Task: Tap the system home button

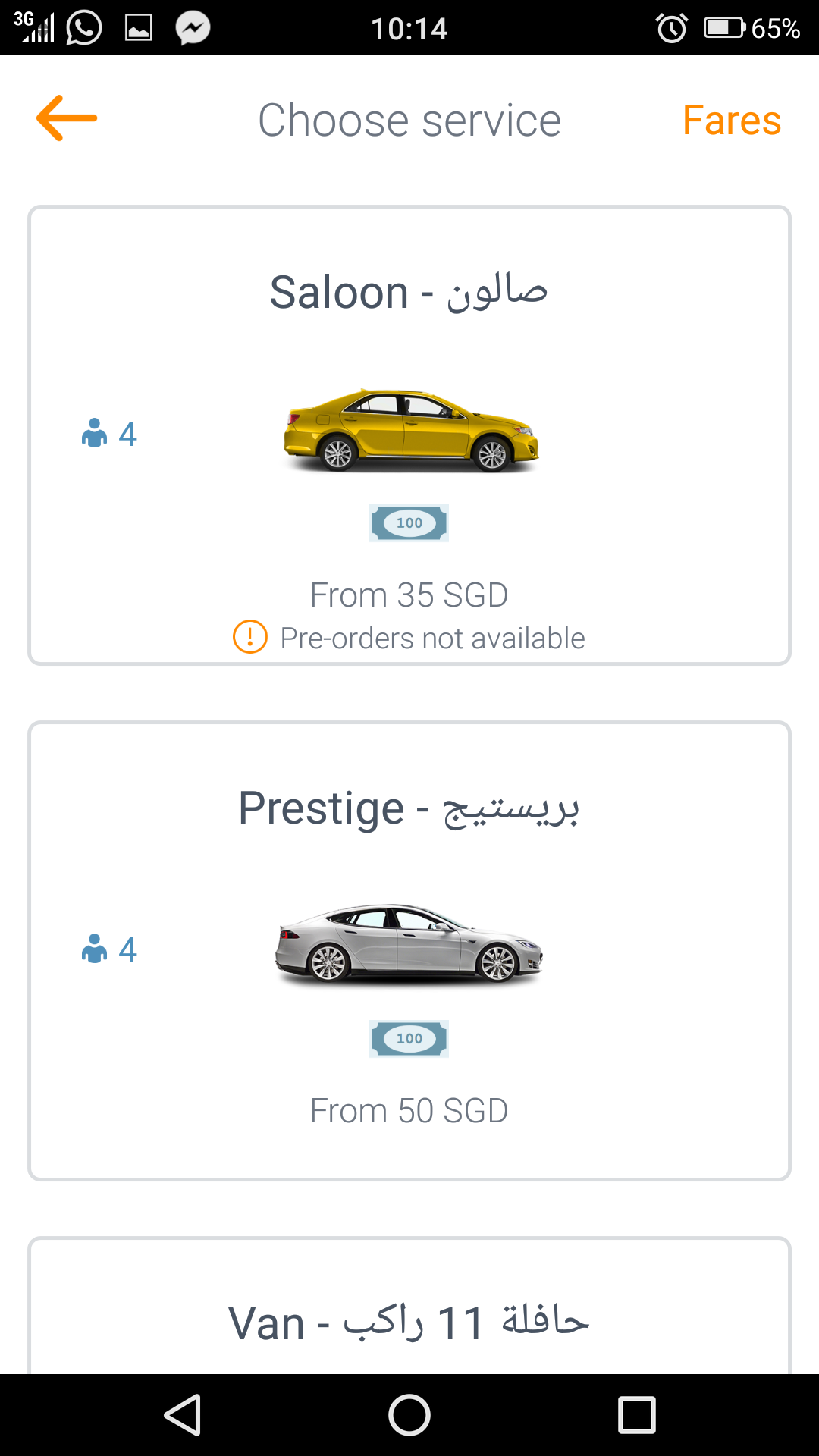Action: 409,1415
